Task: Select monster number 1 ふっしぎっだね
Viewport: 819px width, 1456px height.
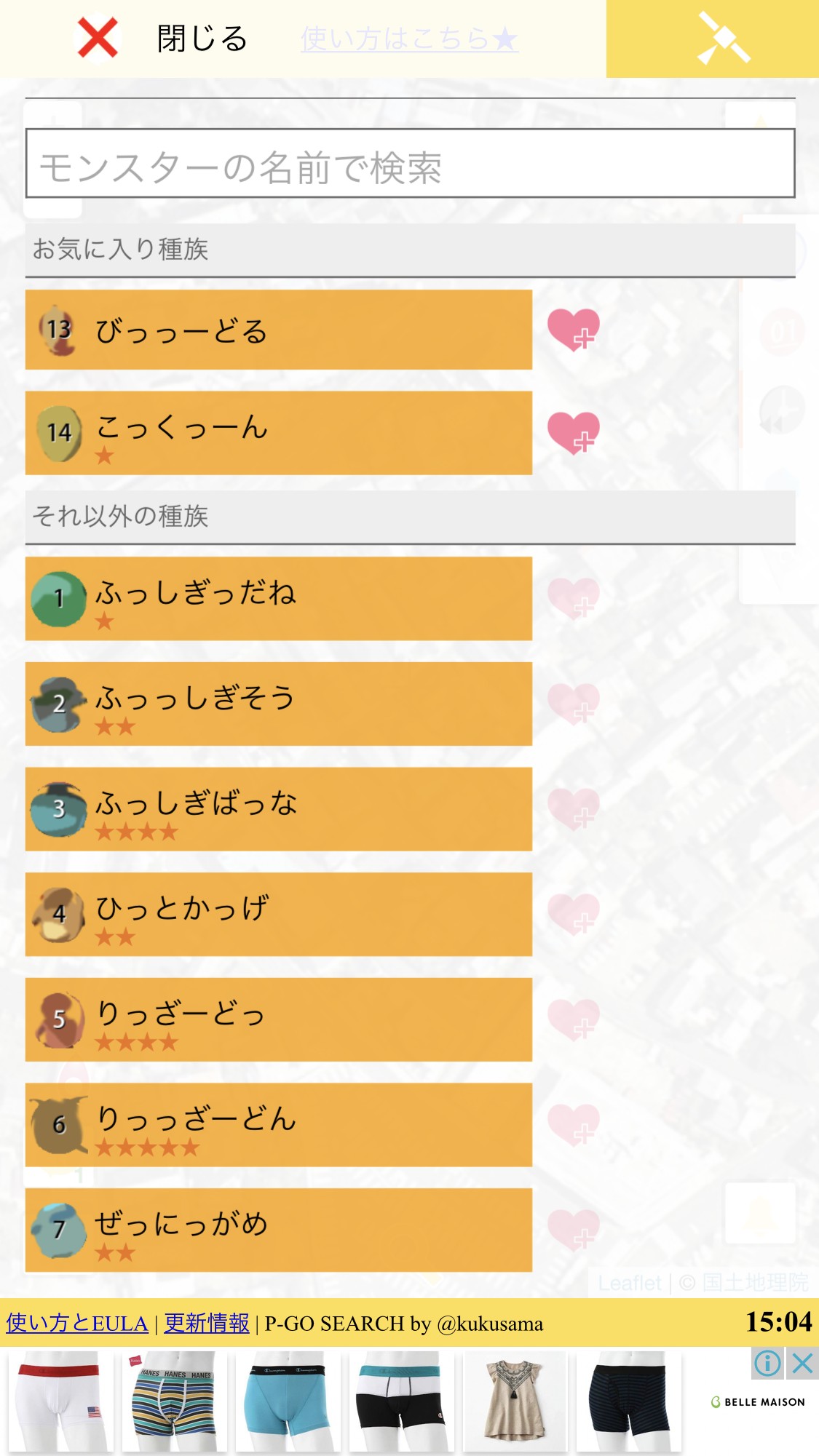Action: 278,599
